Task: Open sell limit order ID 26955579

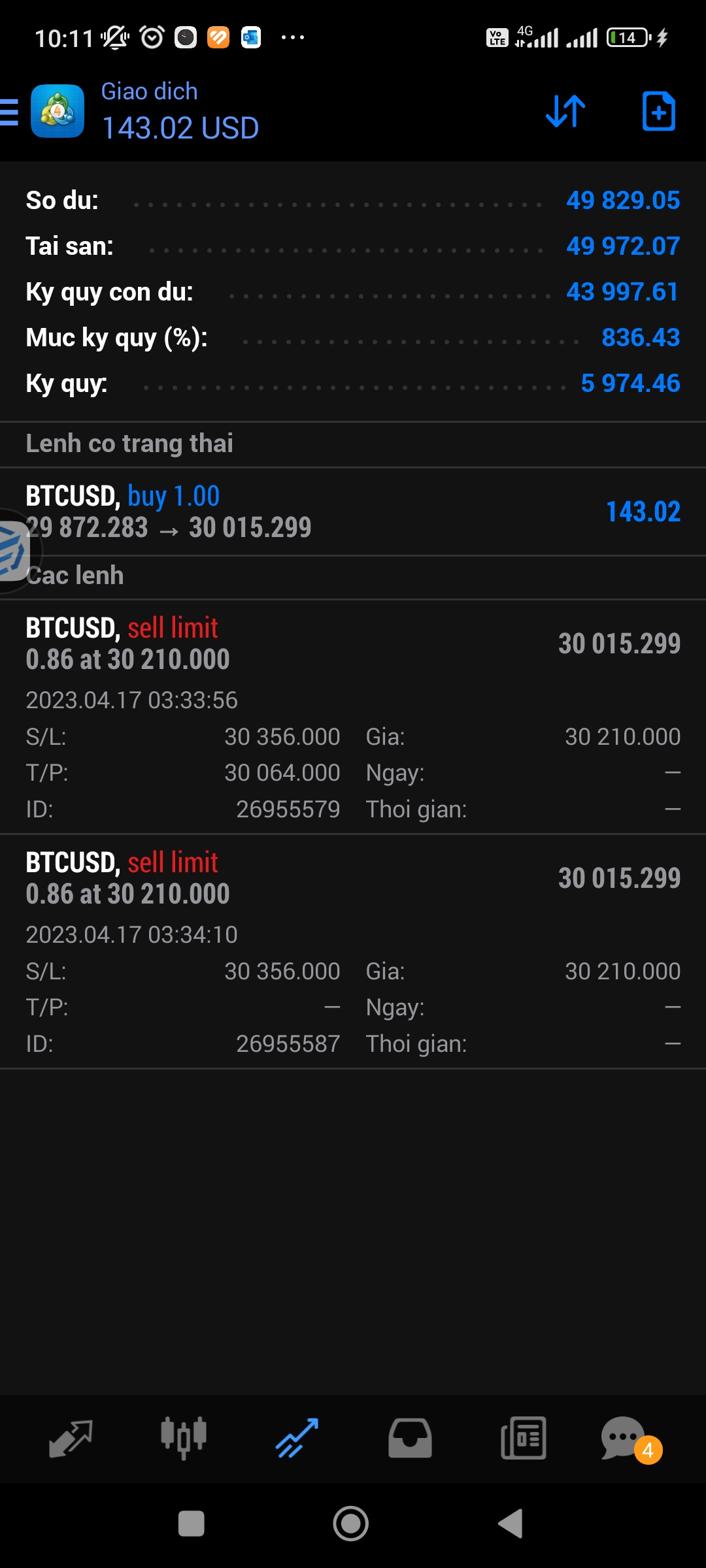Action: tap(353, 716)
